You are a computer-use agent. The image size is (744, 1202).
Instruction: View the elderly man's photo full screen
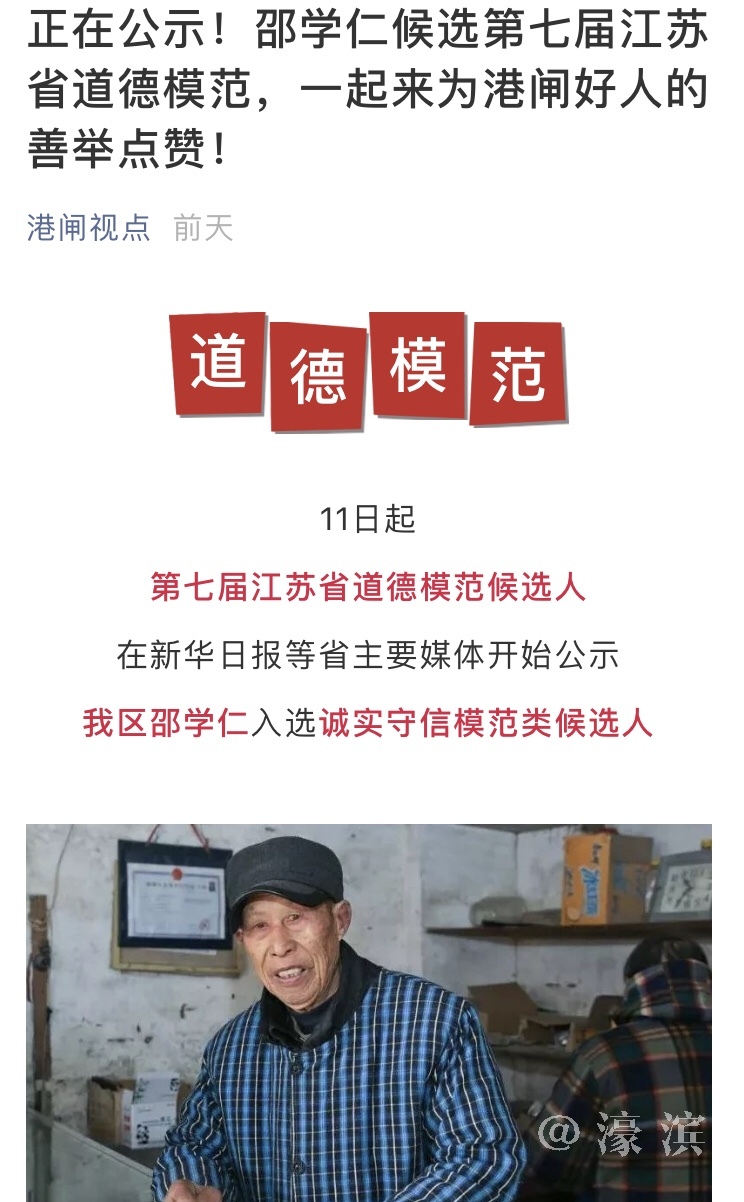368,1012
